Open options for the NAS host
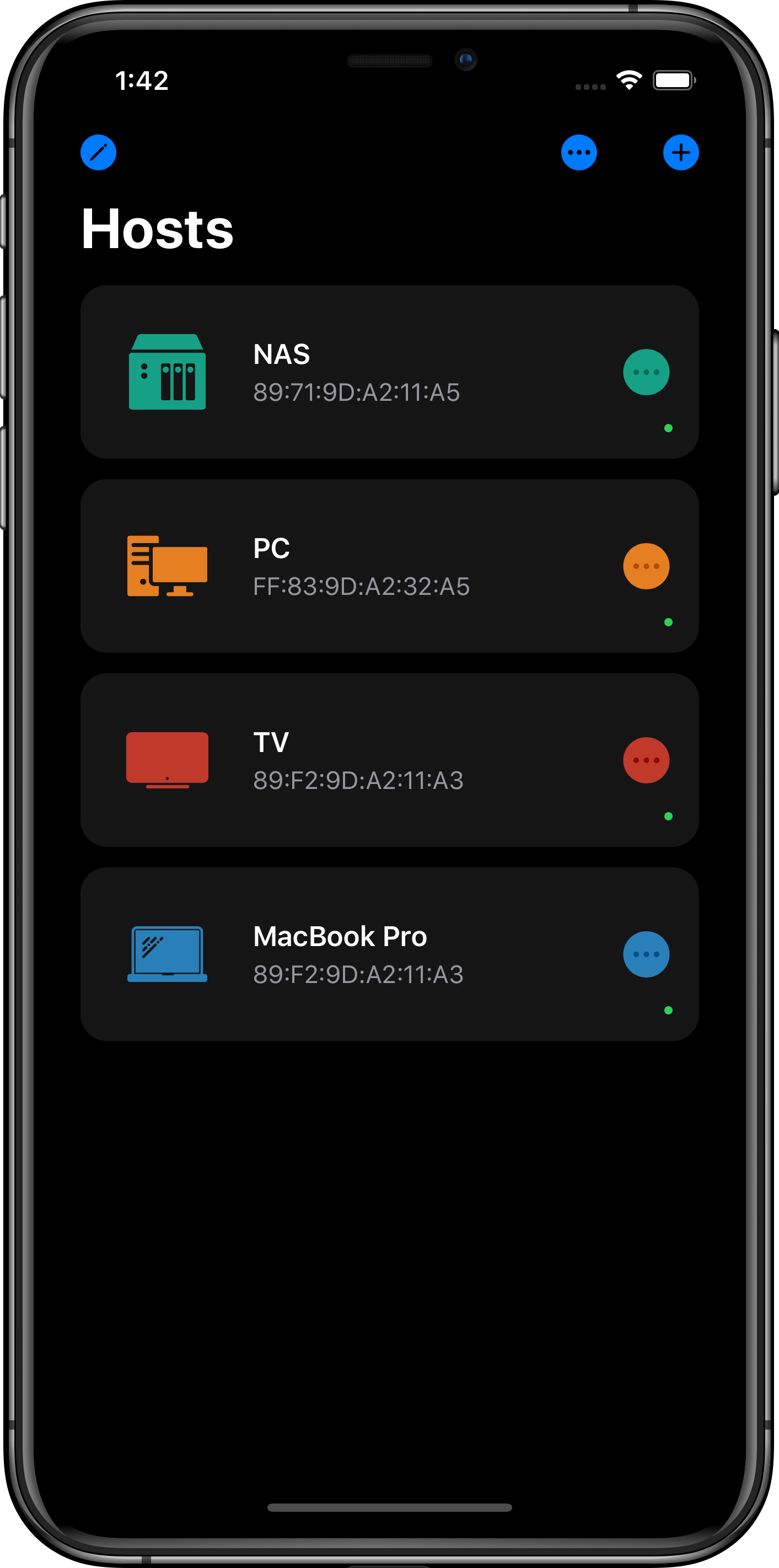 tap(646, 372)
